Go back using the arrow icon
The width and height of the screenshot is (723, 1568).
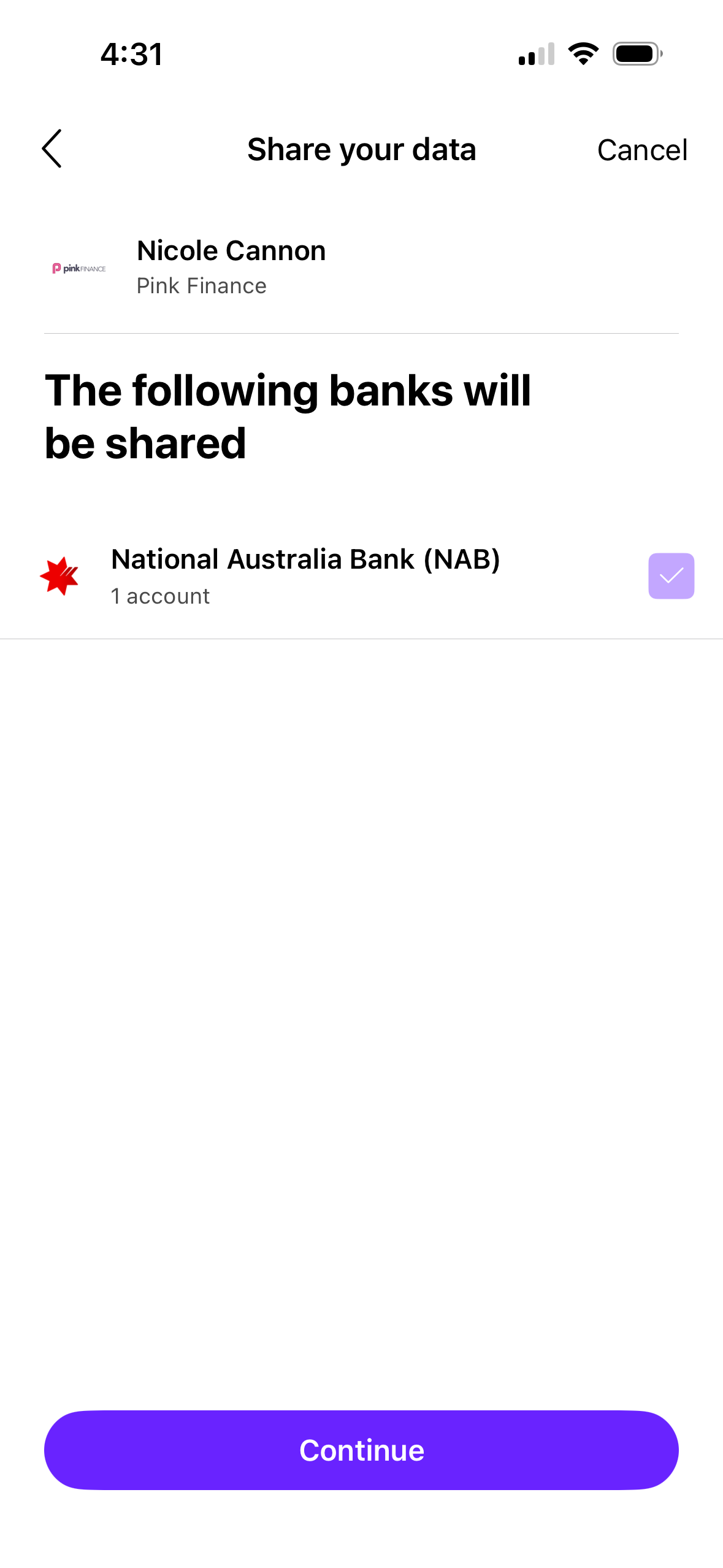pyautogui.click(x=52, y=148)
